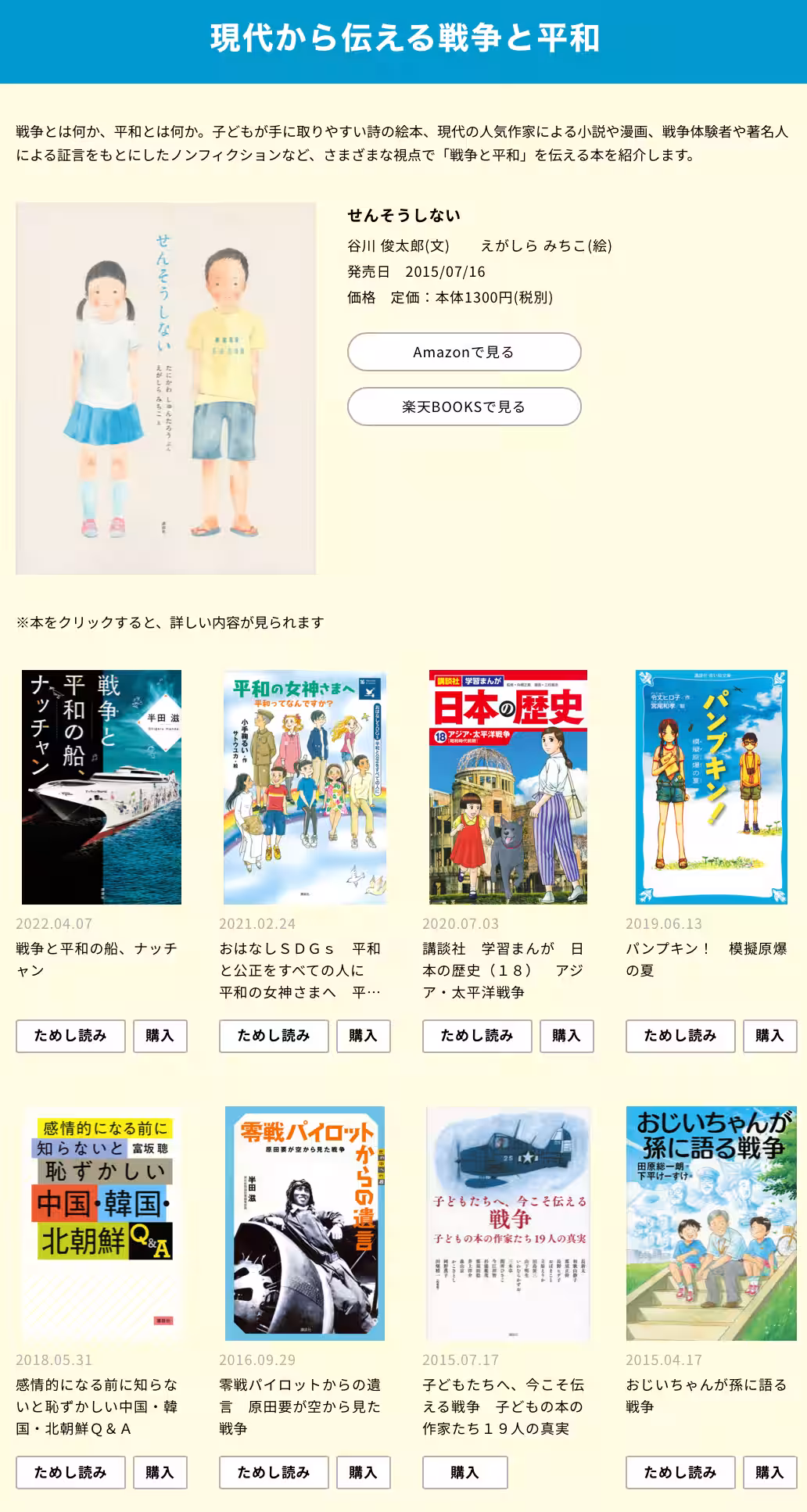
Task: Click 購入 for 感情的になる前に知らないと恥ずかしい
Action: pyautogui.click(x=159, y=1472)
